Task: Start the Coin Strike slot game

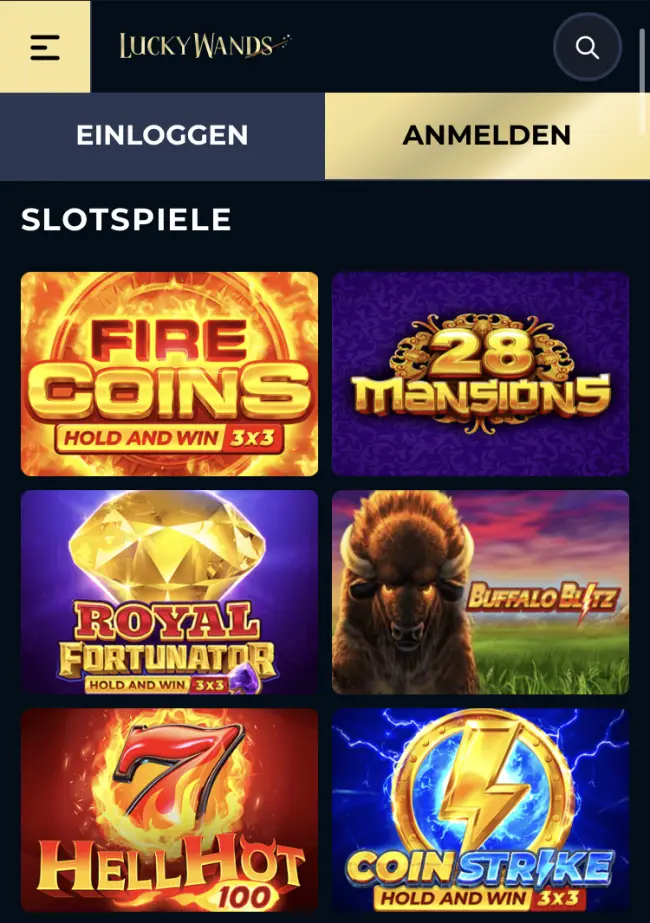Action: coord(480,810)
